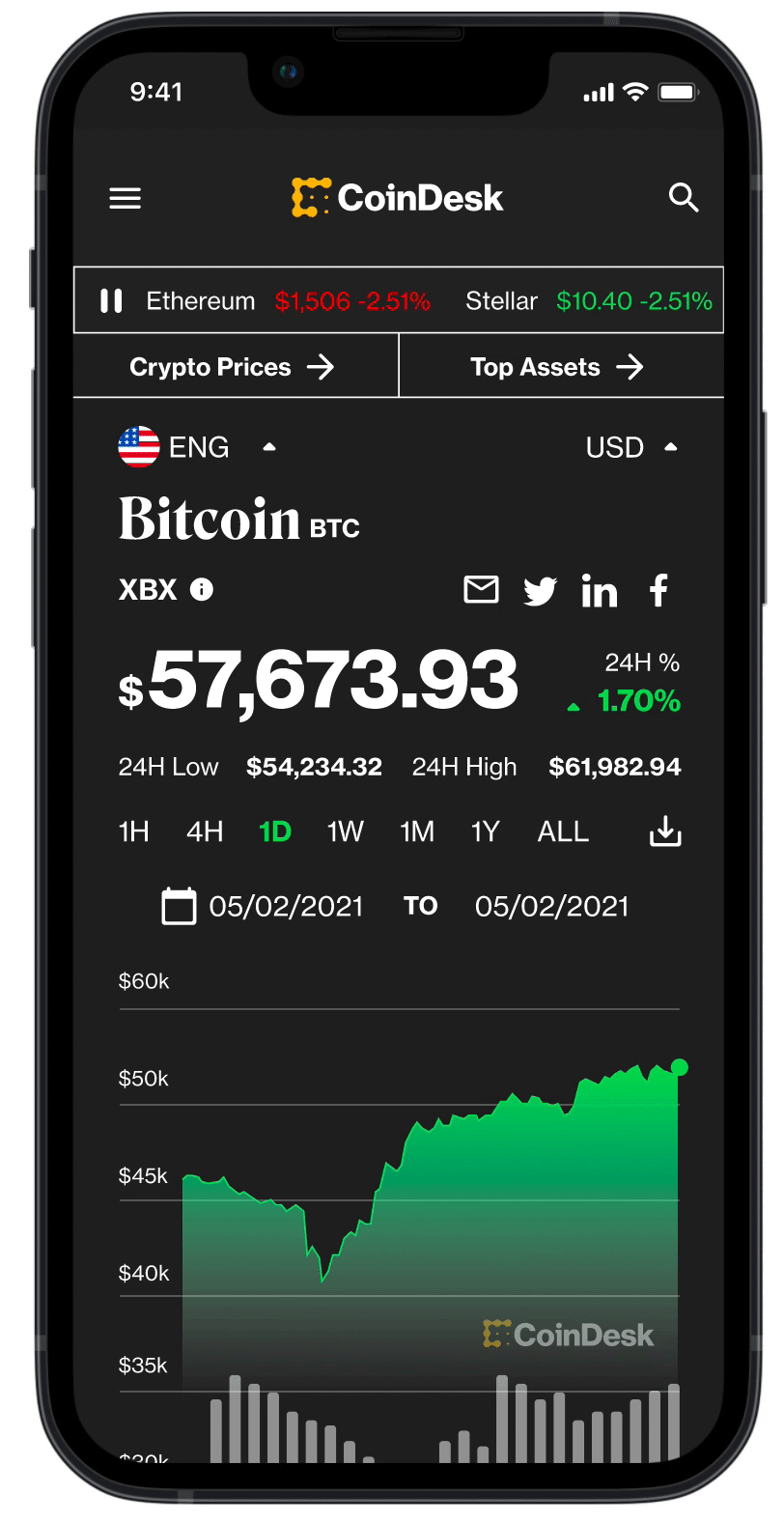This screenshot has height=1522, width=784.
Task: Share via email envelope icon
Action: tap(481, 589)
